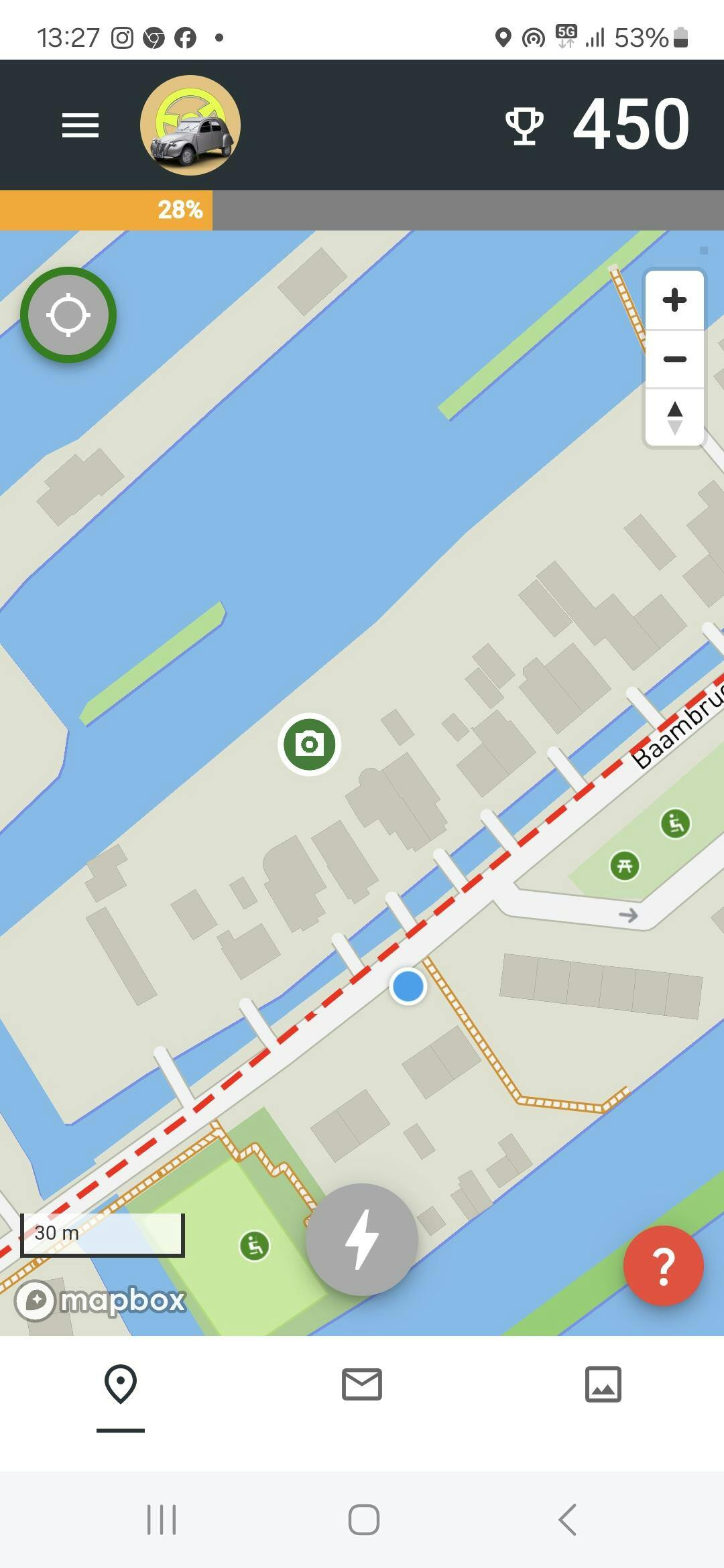Go back using the system back button
Image resolution: width=724 pixels, height=1568 pixels.
567,1519
